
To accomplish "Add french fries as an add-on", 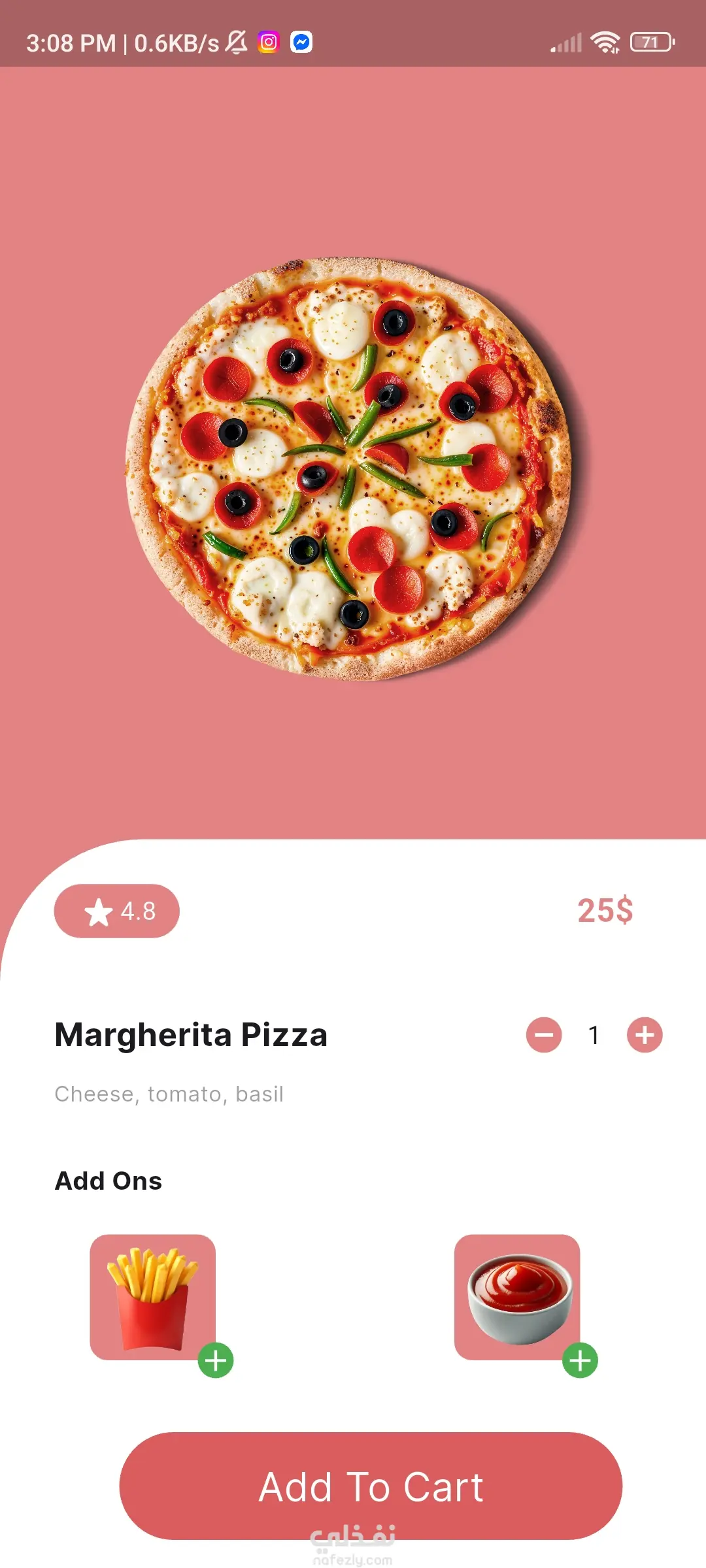I will pyautogui.click(x=216, y=1360).
